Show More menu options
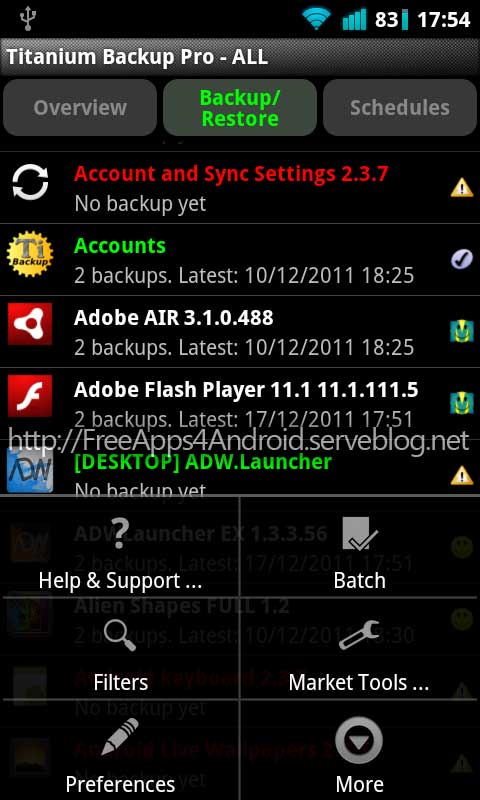Image resolution: width=480 pixels, height=800 pixels. tap(360, 750)
